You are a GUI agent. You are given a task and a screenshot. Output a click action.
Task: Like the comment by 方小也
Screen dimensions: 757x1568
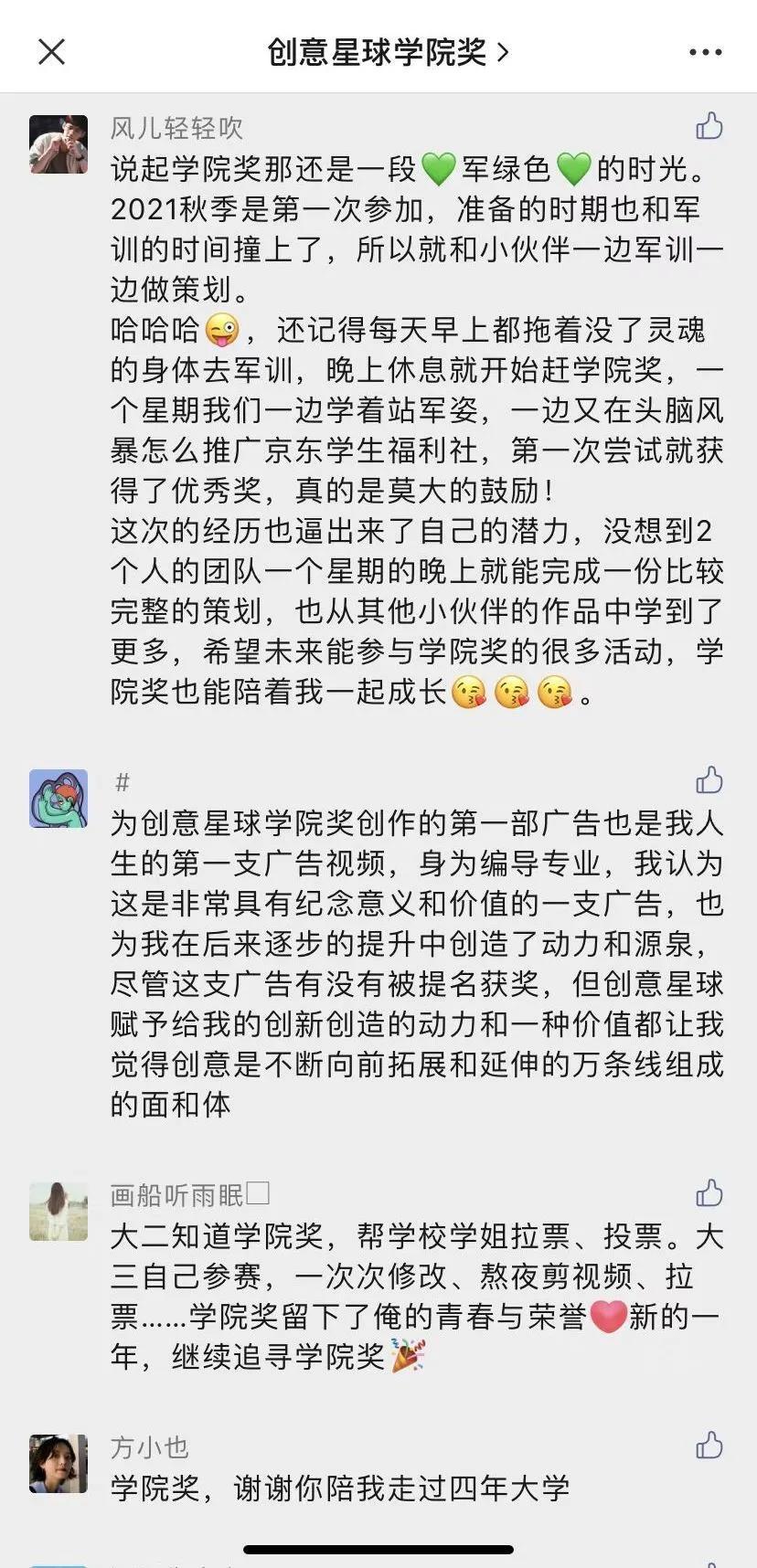coord(709,1446)
